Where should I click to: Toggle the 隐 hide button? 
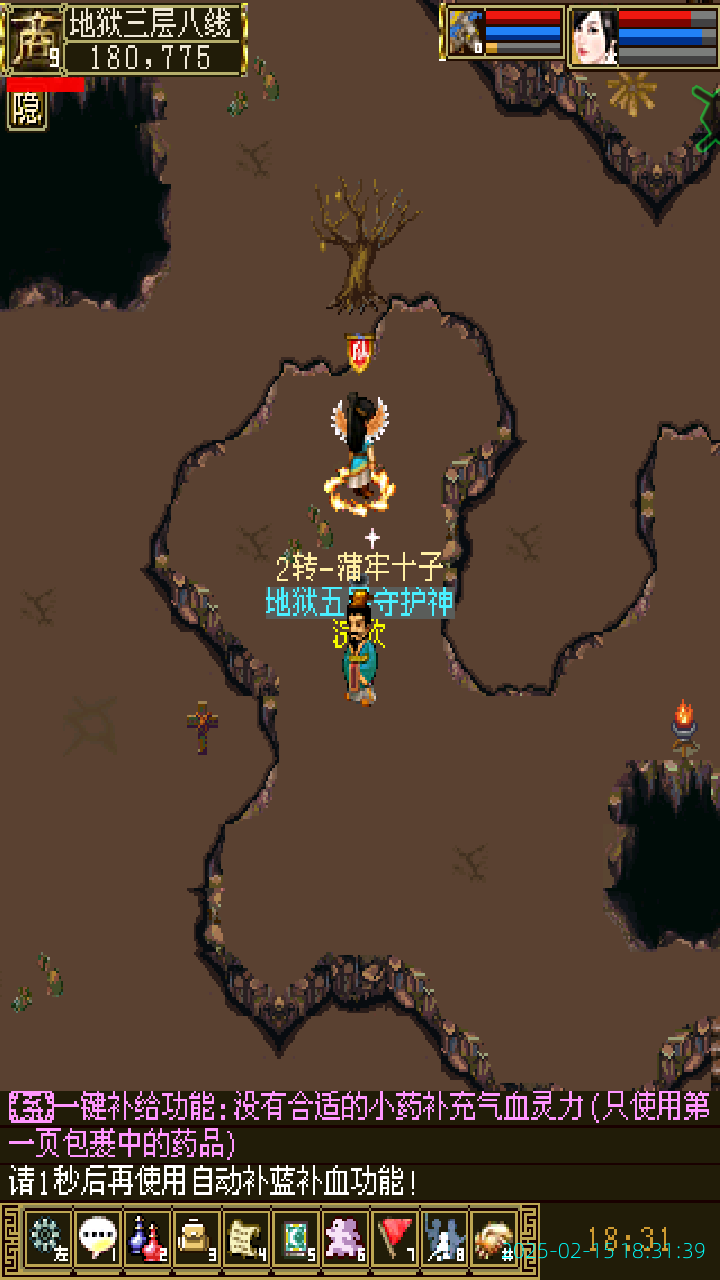click(x=27, y=109)
